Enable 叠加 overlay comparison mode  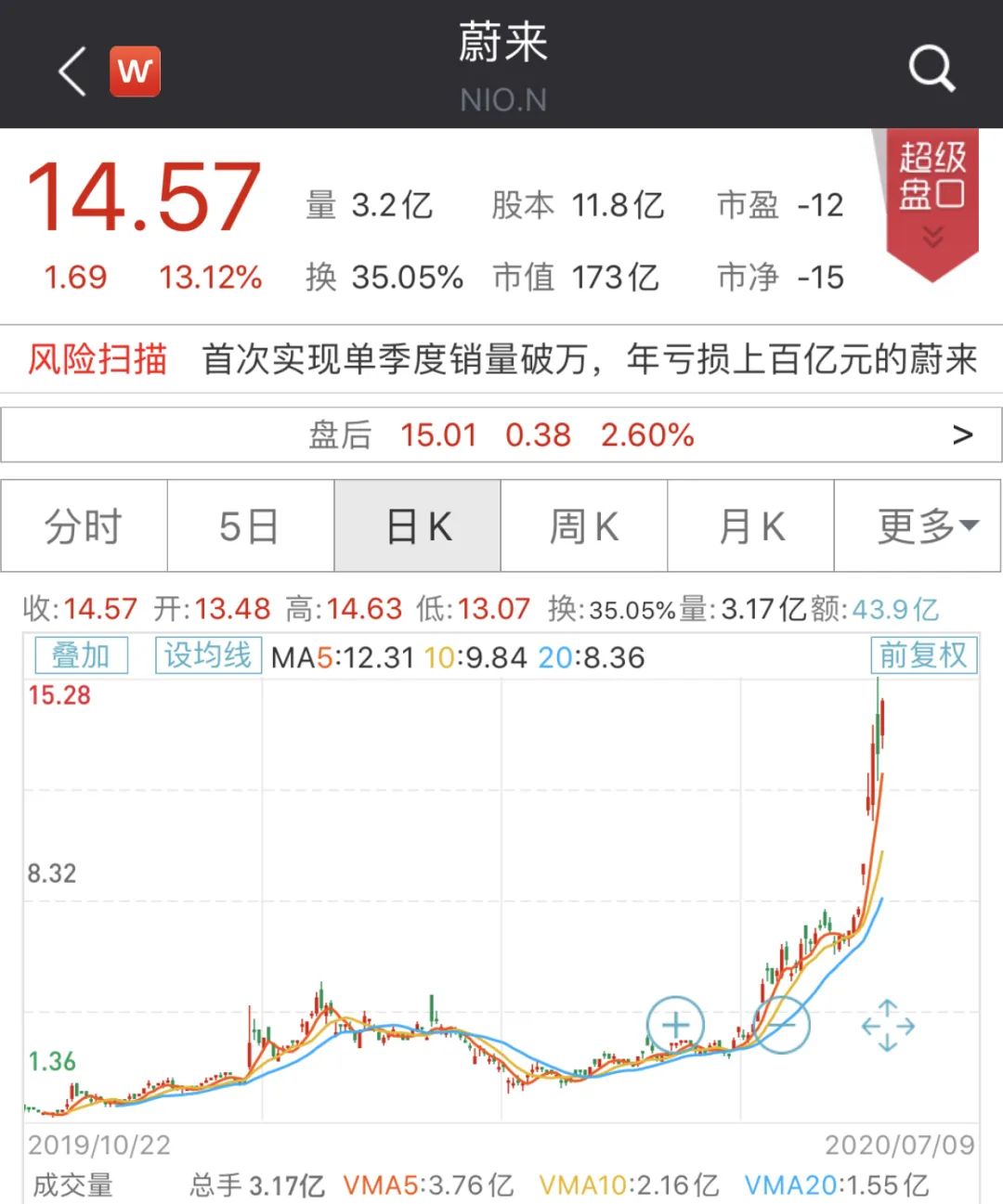tap(82, 655)
